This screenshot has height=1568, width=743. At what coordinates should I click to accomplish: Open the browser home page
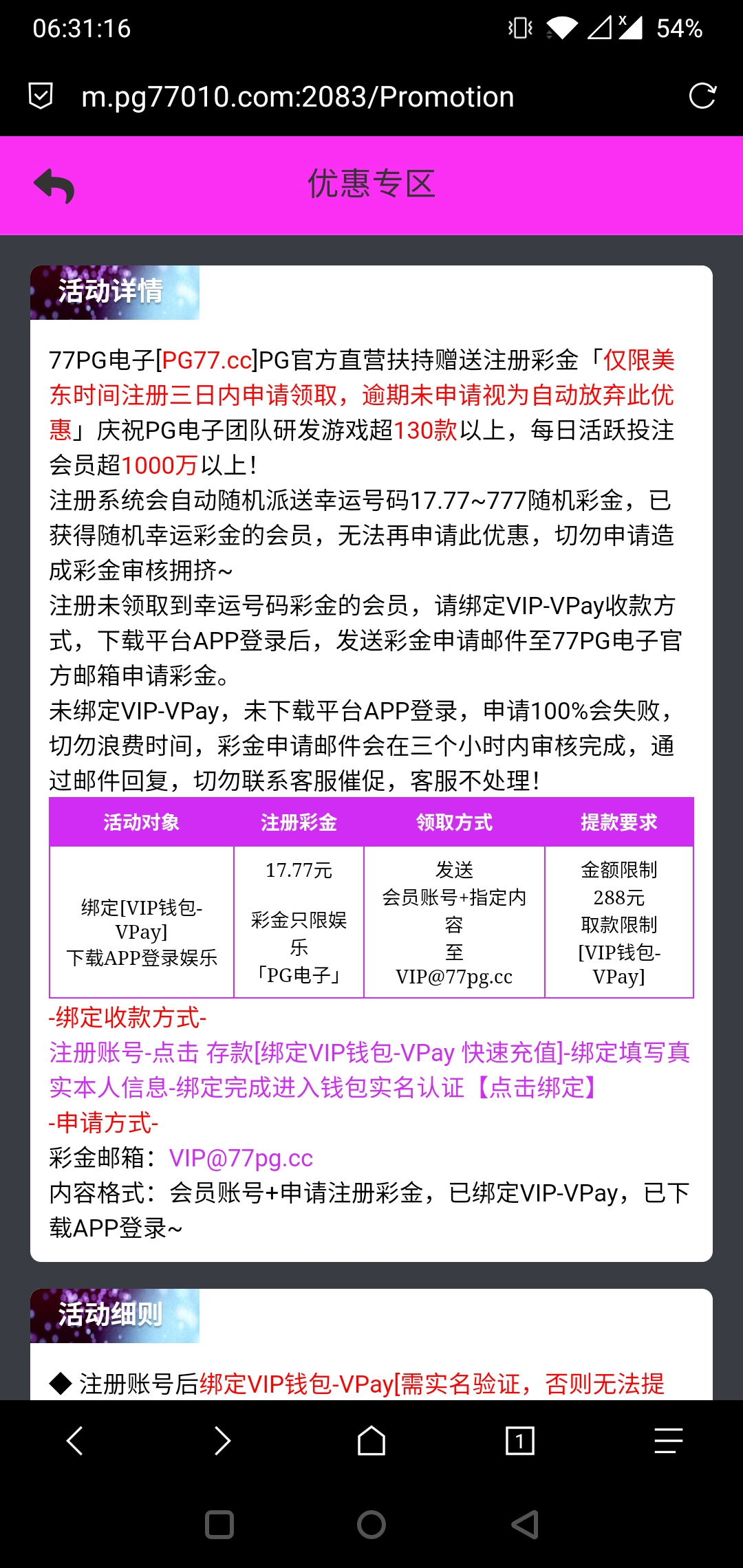coord(371,1440)
